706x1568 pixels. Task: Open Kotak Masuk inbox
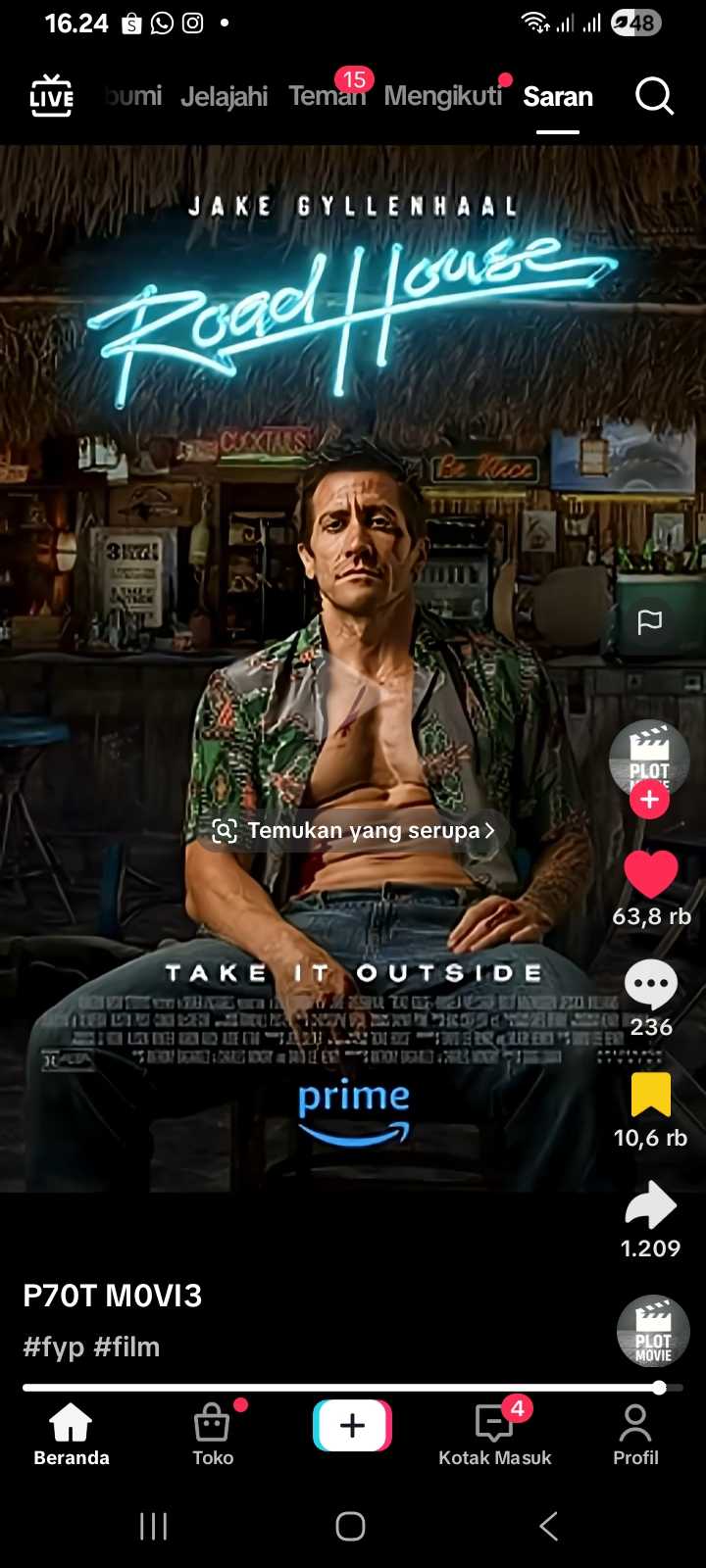pos(494,1433)
